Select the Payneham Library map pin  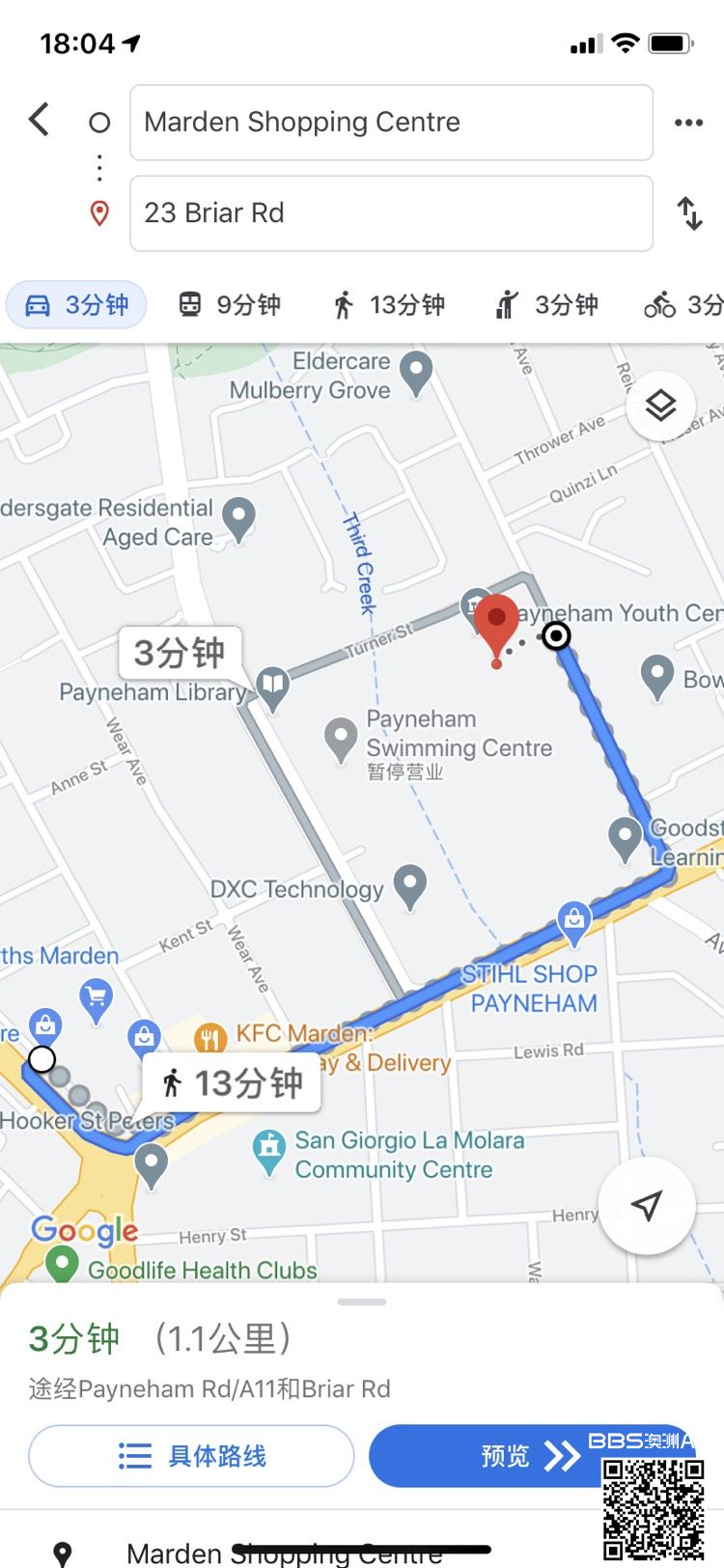[x=273, y=687]
